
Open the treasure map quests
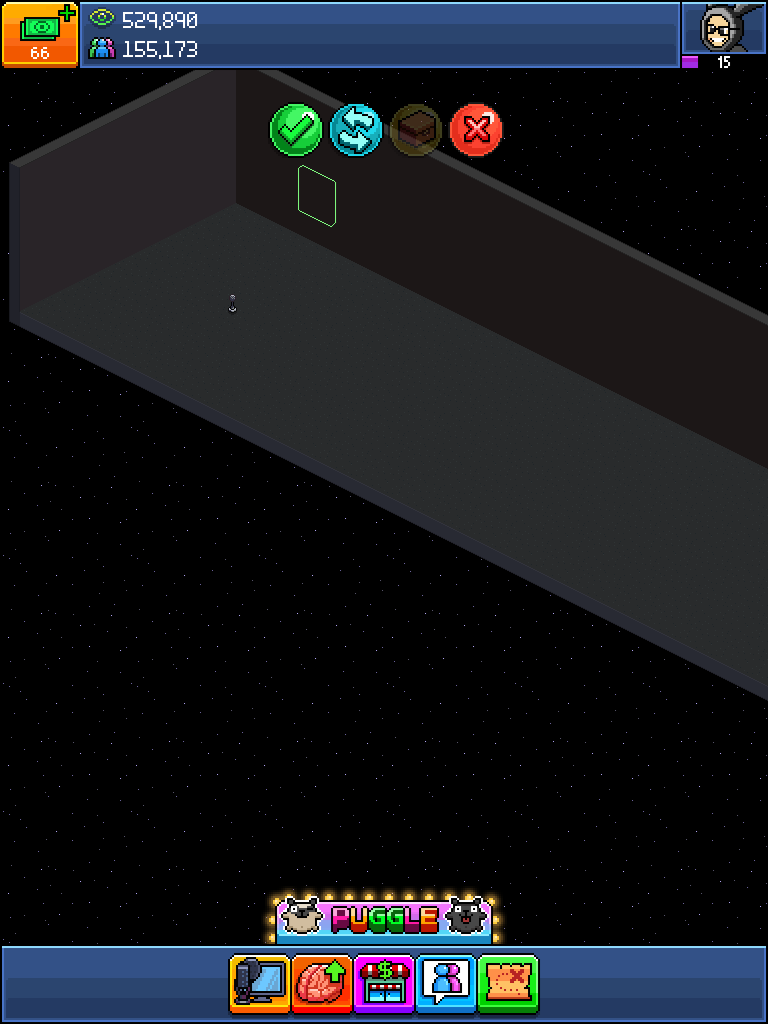click(508, 983)
